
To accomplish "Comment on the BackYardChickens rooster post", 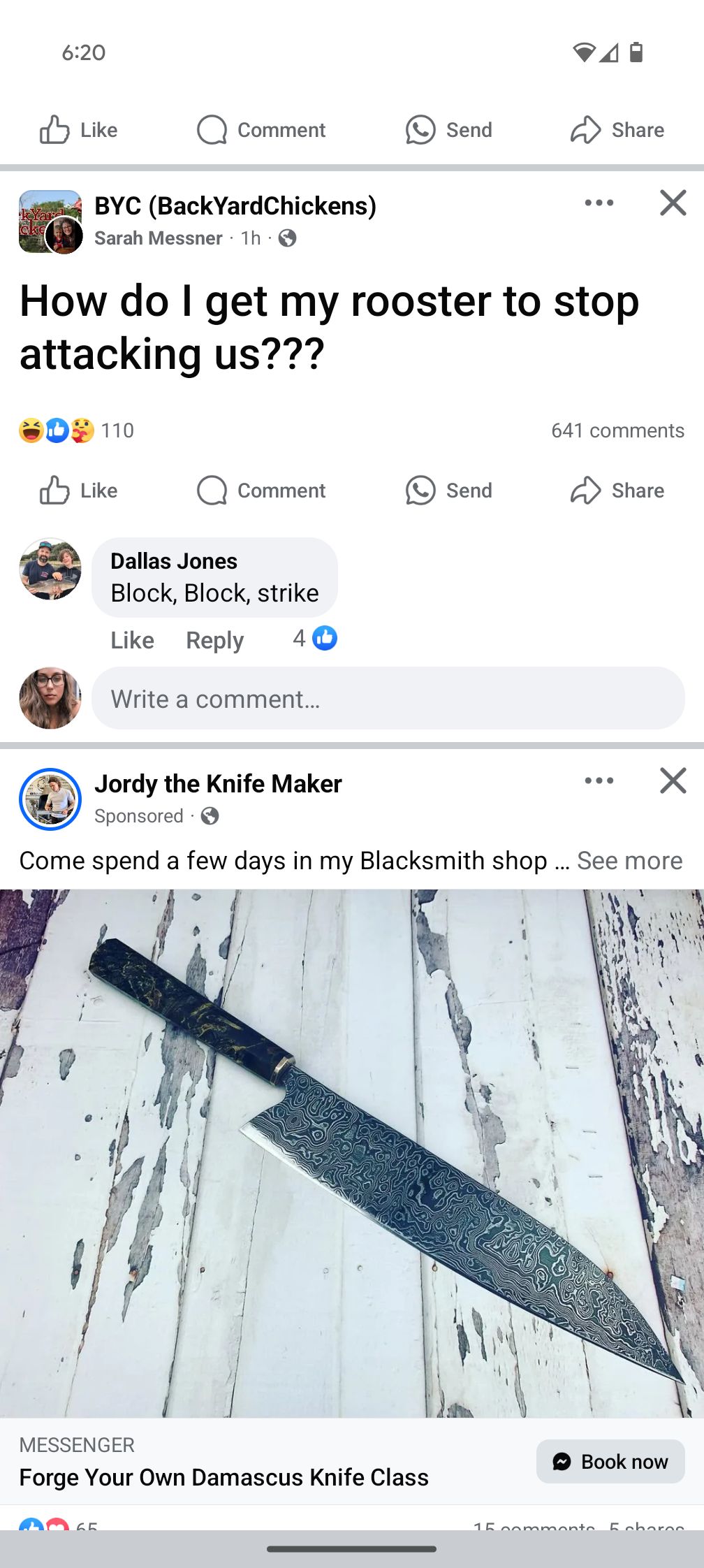I will [x=261, y=491].
